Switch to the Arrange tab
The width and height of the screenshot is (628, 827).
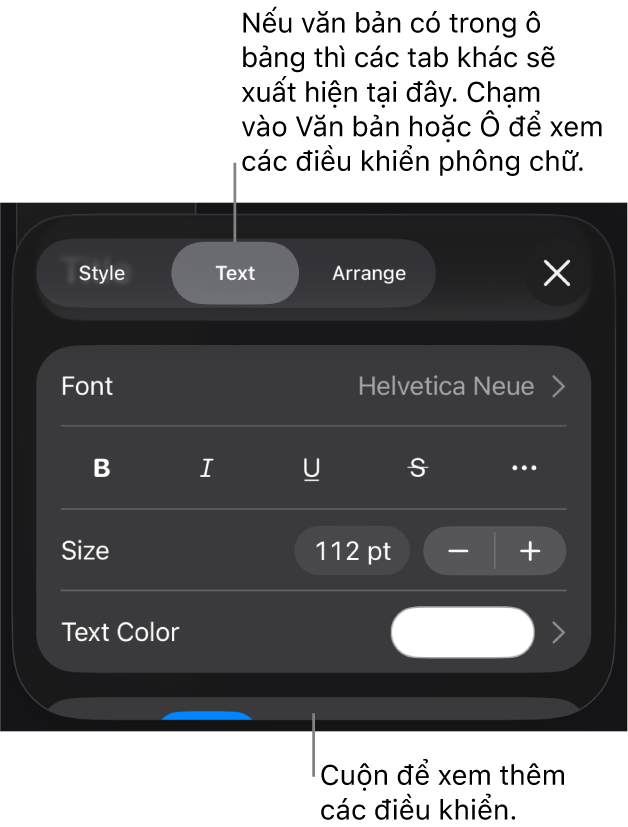368,273
